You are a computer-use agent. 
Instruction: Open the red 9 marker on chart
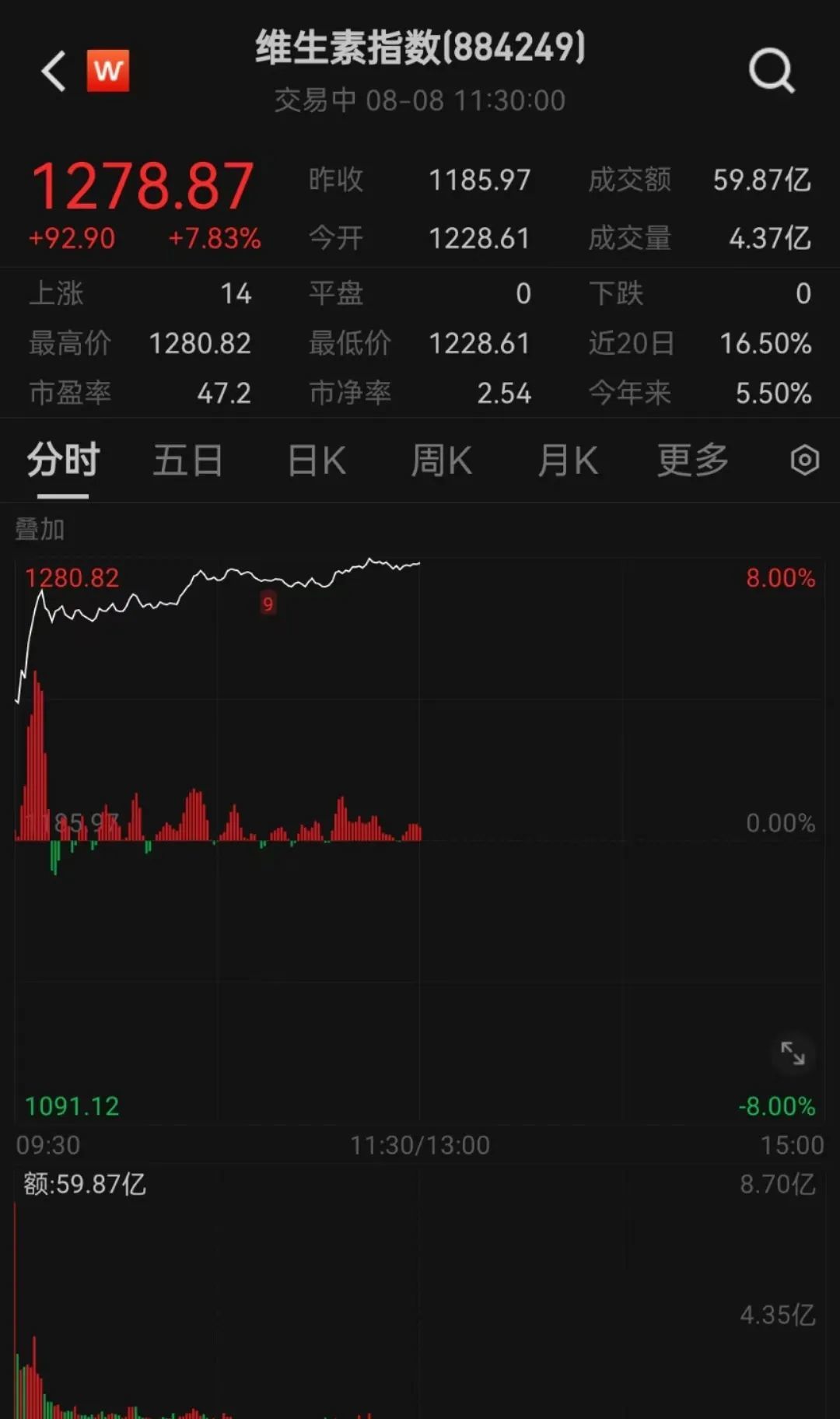pos(268,604)
